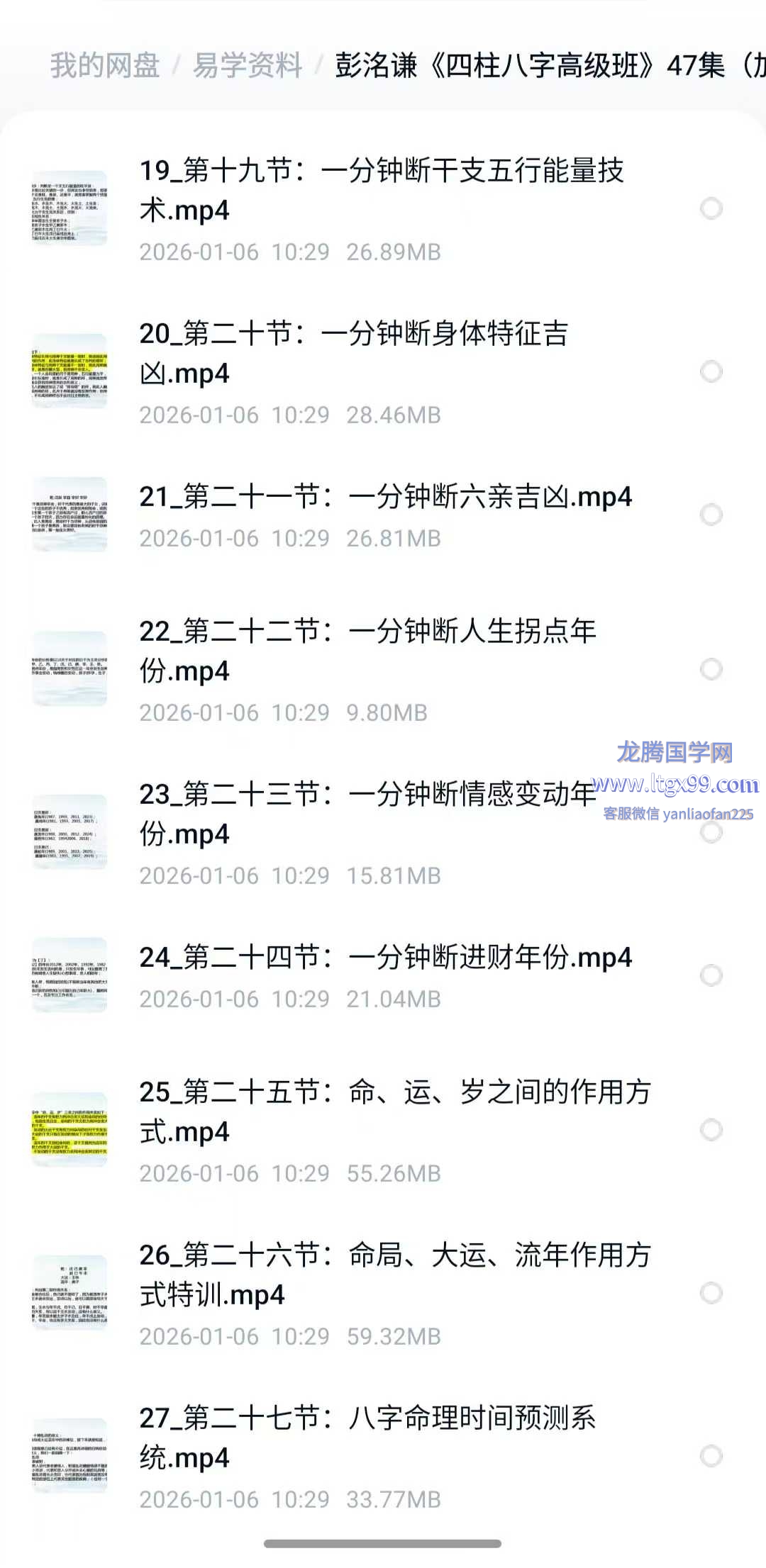Select file 22_第二十二节 with its circle
The image size is (766, 1568).
click(x=711, y=669)
